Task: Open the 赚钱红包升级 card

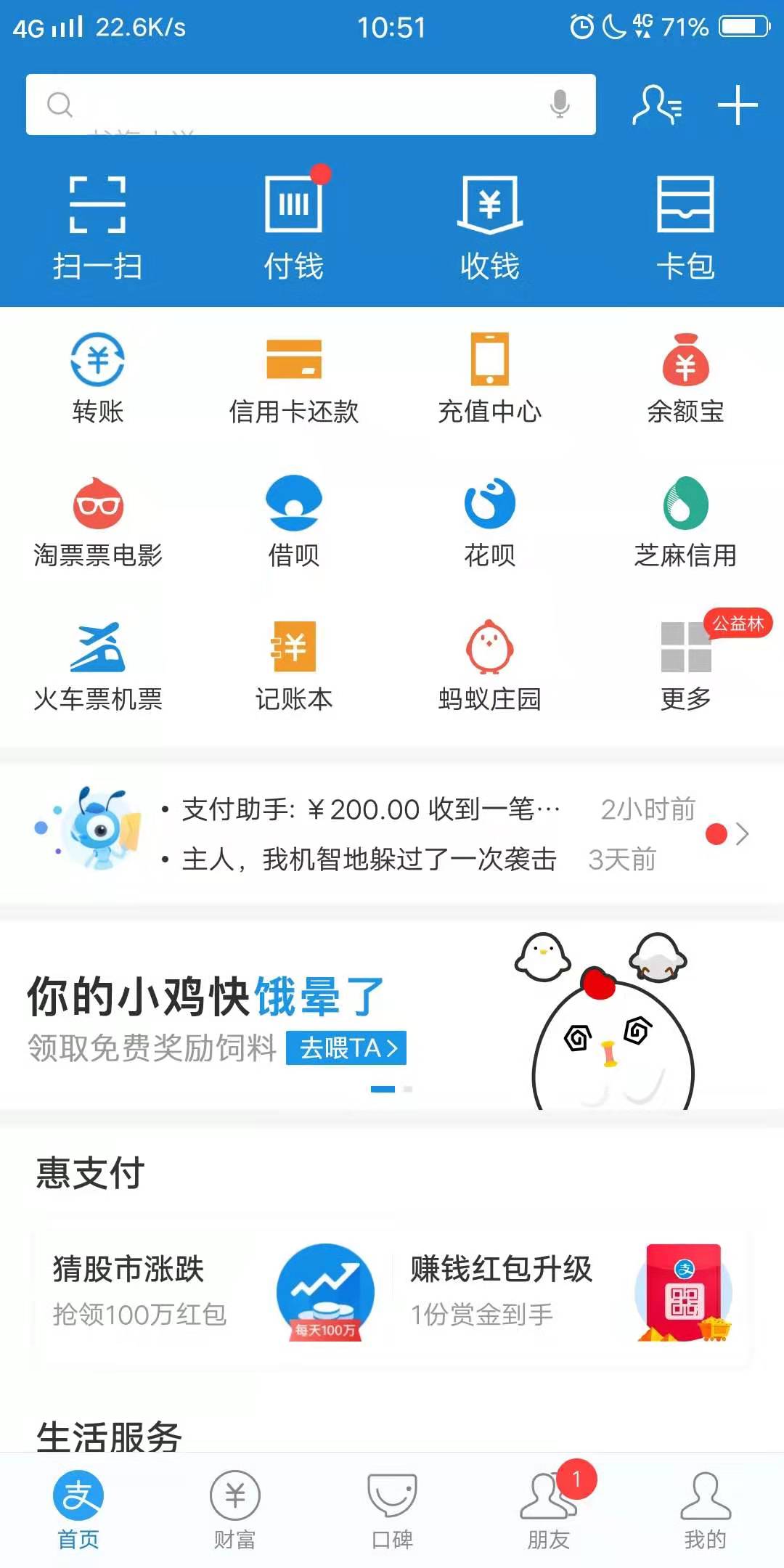Action: coord(570,1292)
